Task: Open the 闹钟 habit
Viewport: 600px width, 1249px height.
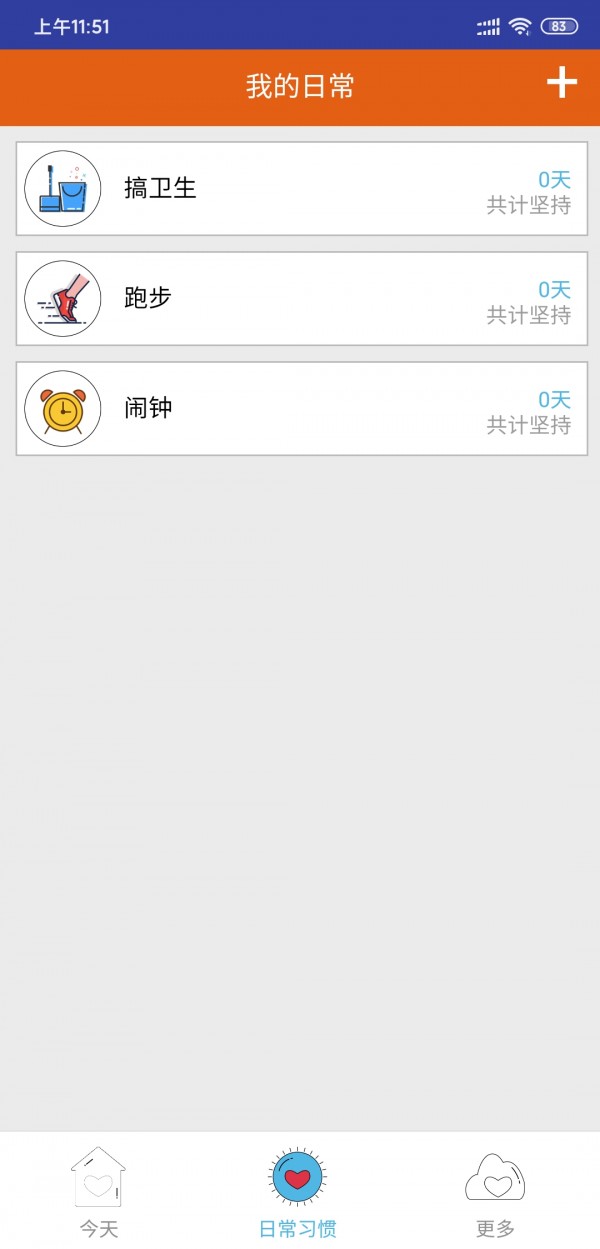Action: pyautogui.click(x=301, y=409)
